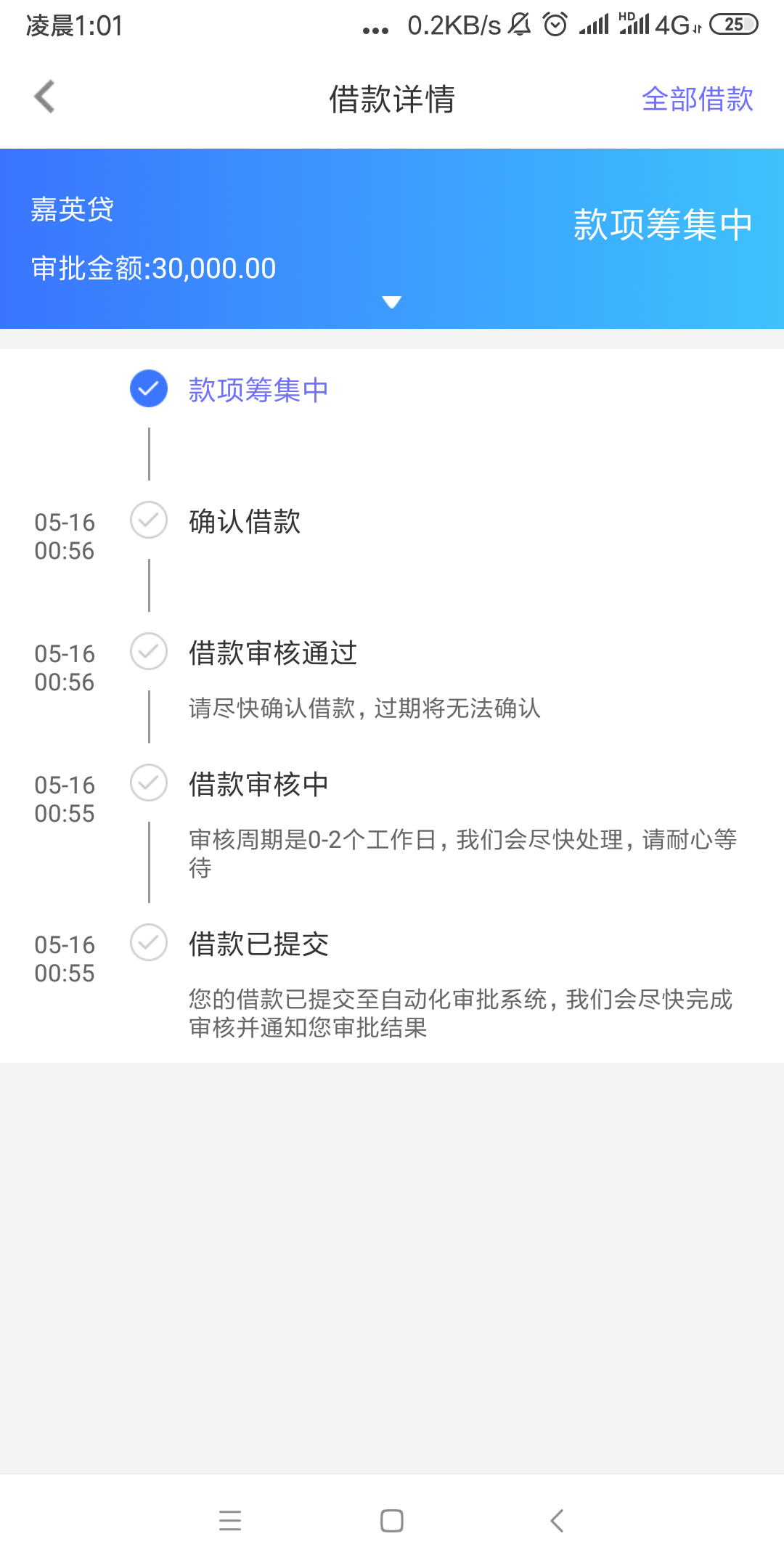Open 全部借款 to view all loans
Screen dimensions: 784x1568
[x=698, y=99]
